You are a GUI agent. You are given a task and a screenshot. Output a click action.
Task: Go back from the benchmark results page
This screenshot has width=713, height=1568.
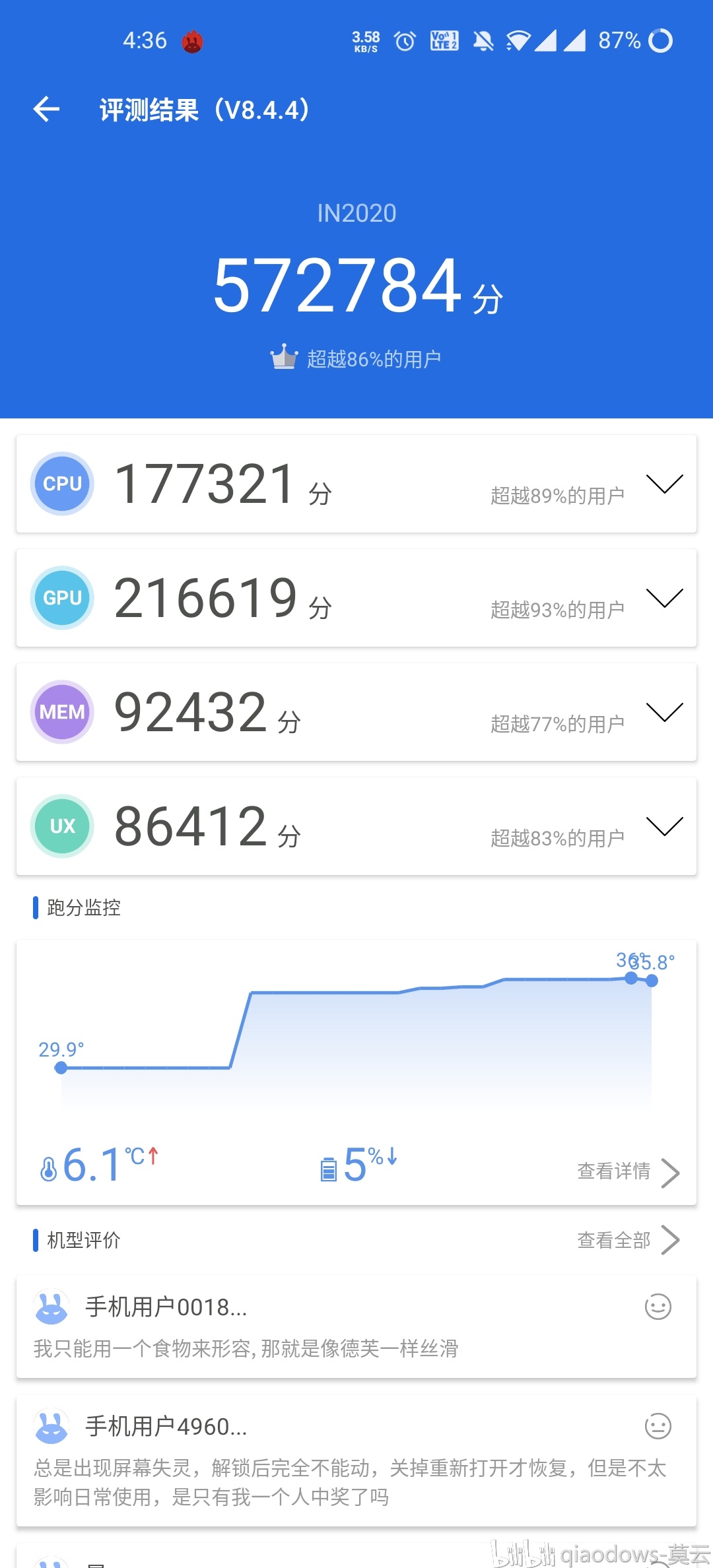(x=46, y=109)
